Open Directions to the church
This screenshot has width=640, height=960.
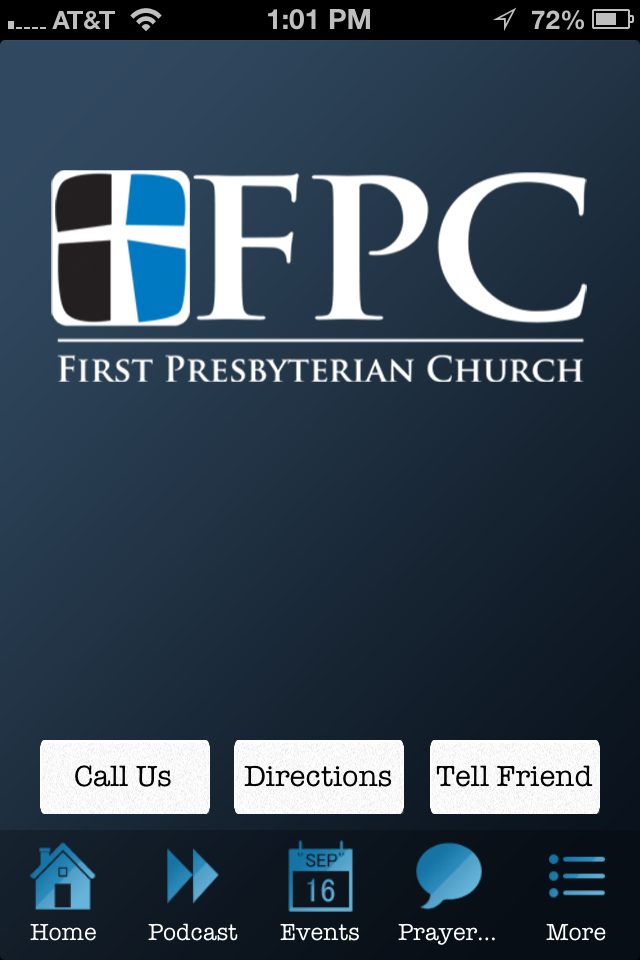[318, 777]
